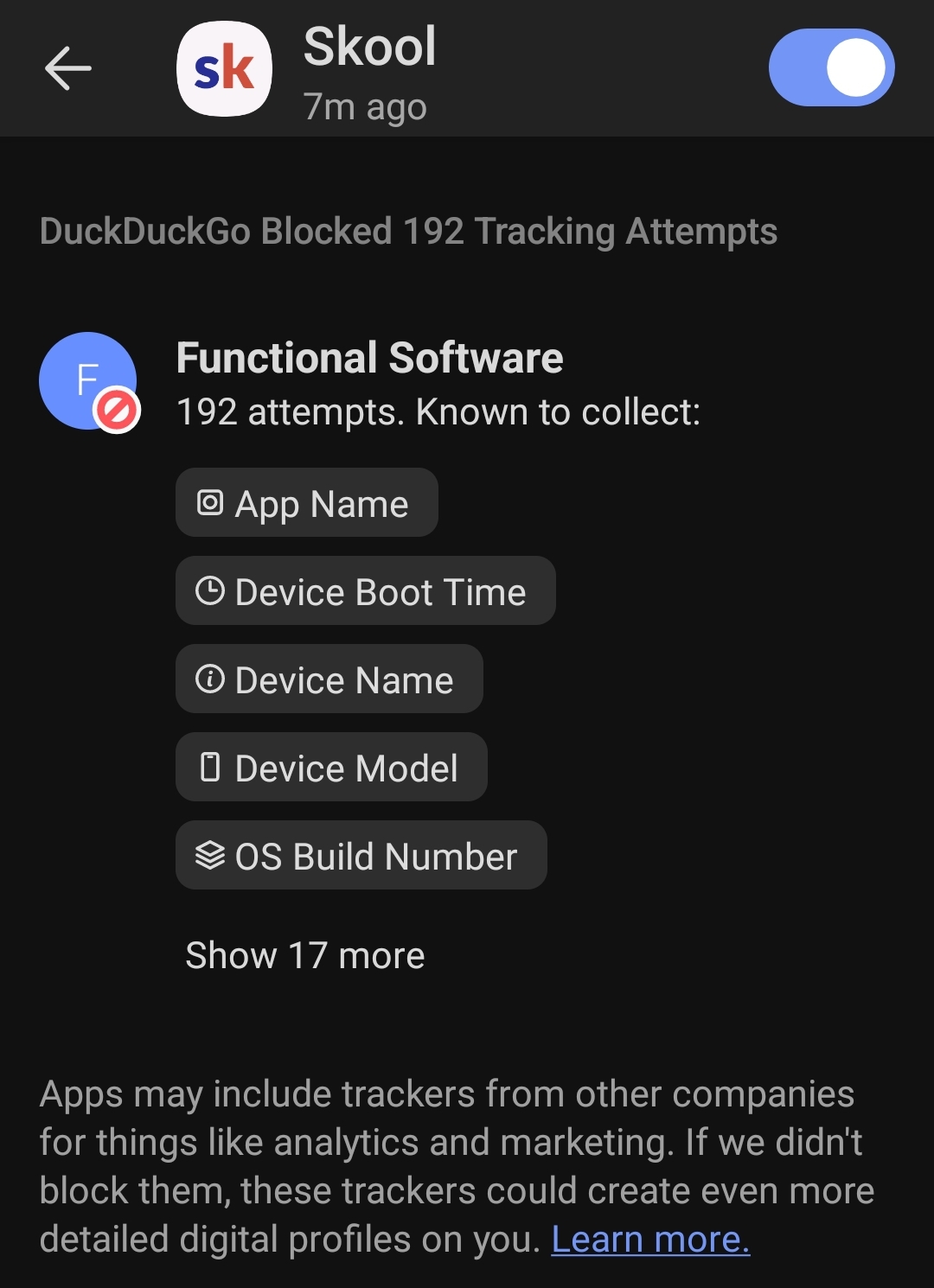934x1288 pixels.
Task: Open the Learn more link
Action: point(650,1239)
